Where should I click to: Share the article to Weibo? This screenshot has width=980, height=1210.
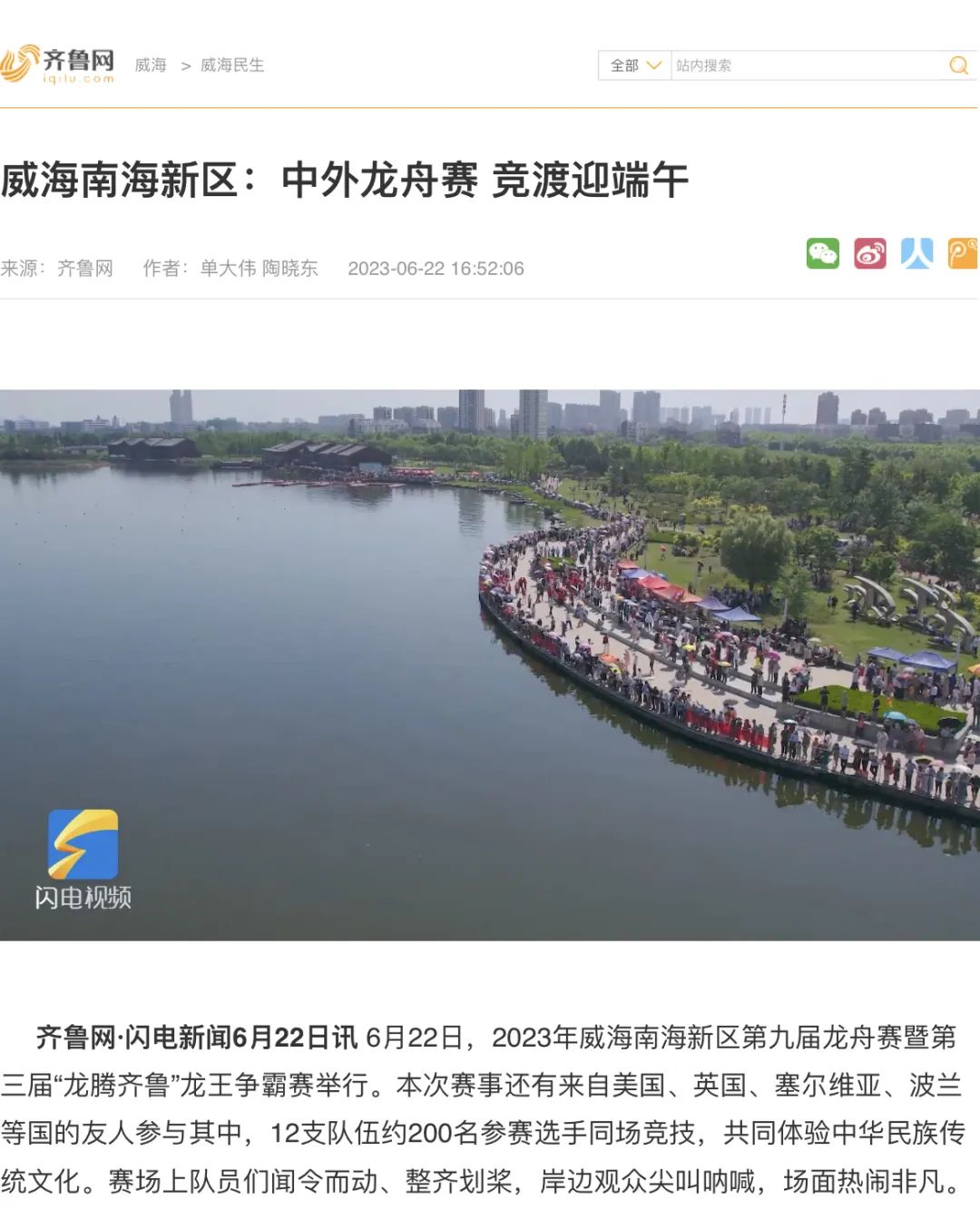coord(870,253)
